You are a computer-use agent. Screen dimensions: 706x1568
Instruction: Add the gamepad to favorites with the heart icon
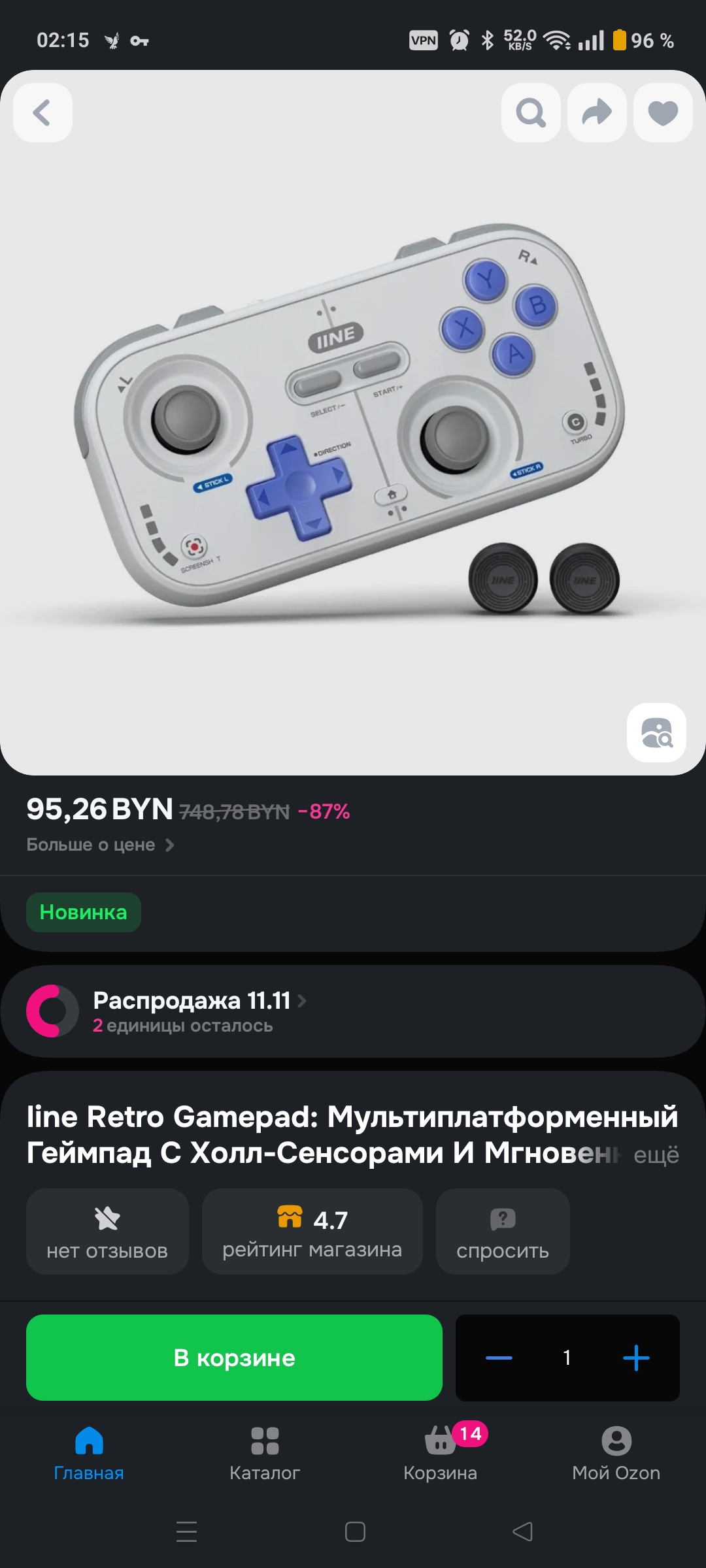[x=663, y=112]
